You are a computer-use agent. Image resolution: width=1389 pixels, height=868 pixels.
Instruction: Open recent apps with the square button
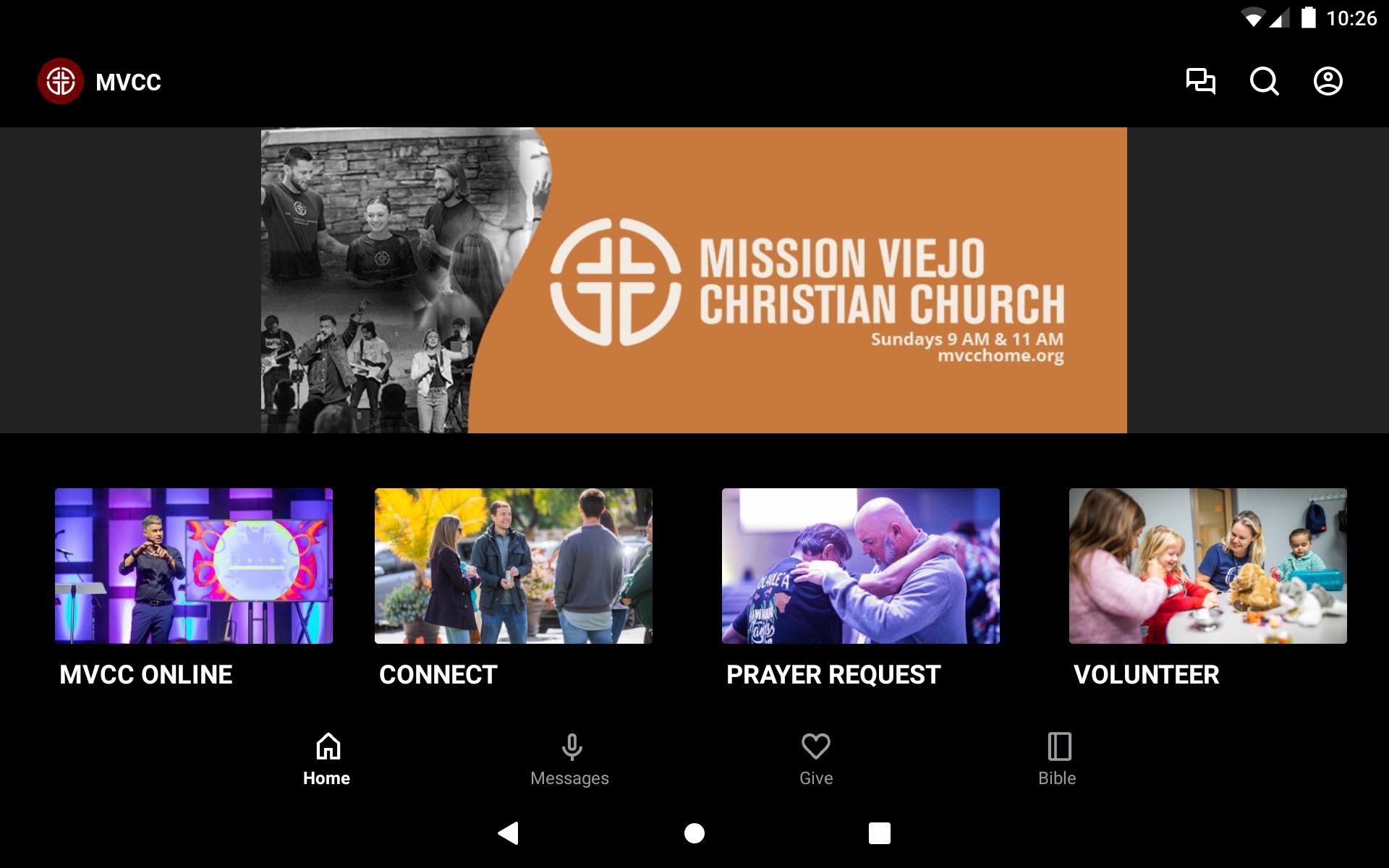point(879,833)
